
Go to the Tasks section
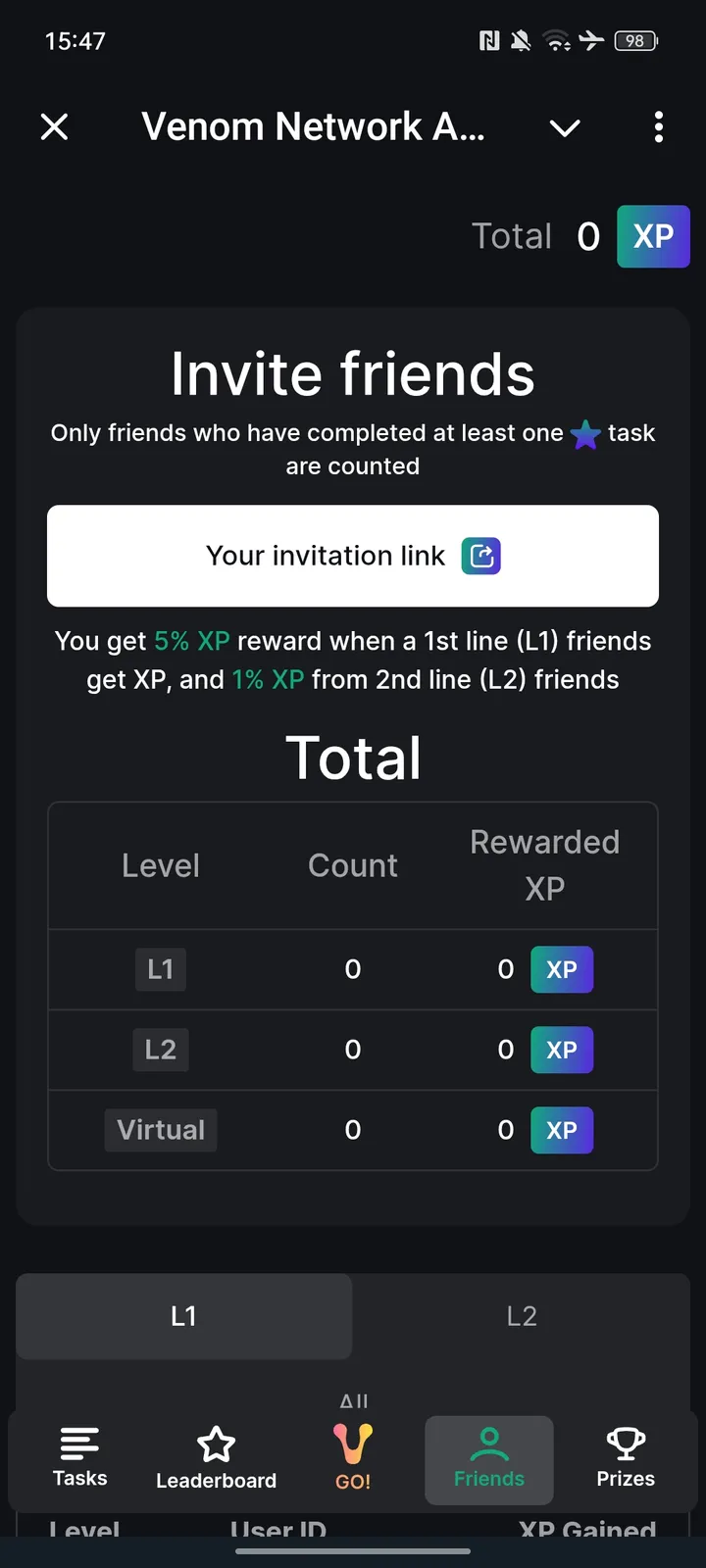point(79,1458)
